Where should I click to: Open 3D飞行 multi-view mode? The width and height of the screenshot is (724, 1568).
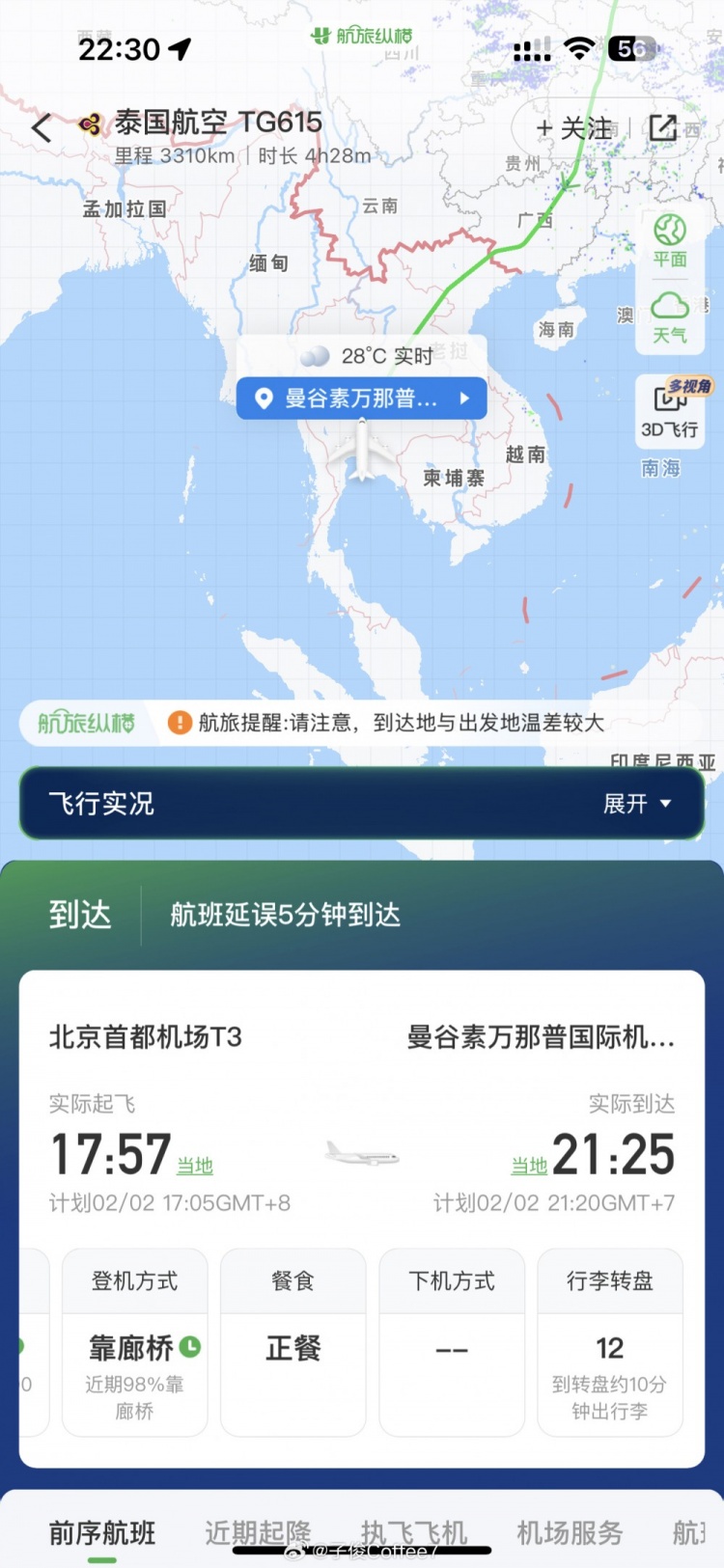pos(670,409)
